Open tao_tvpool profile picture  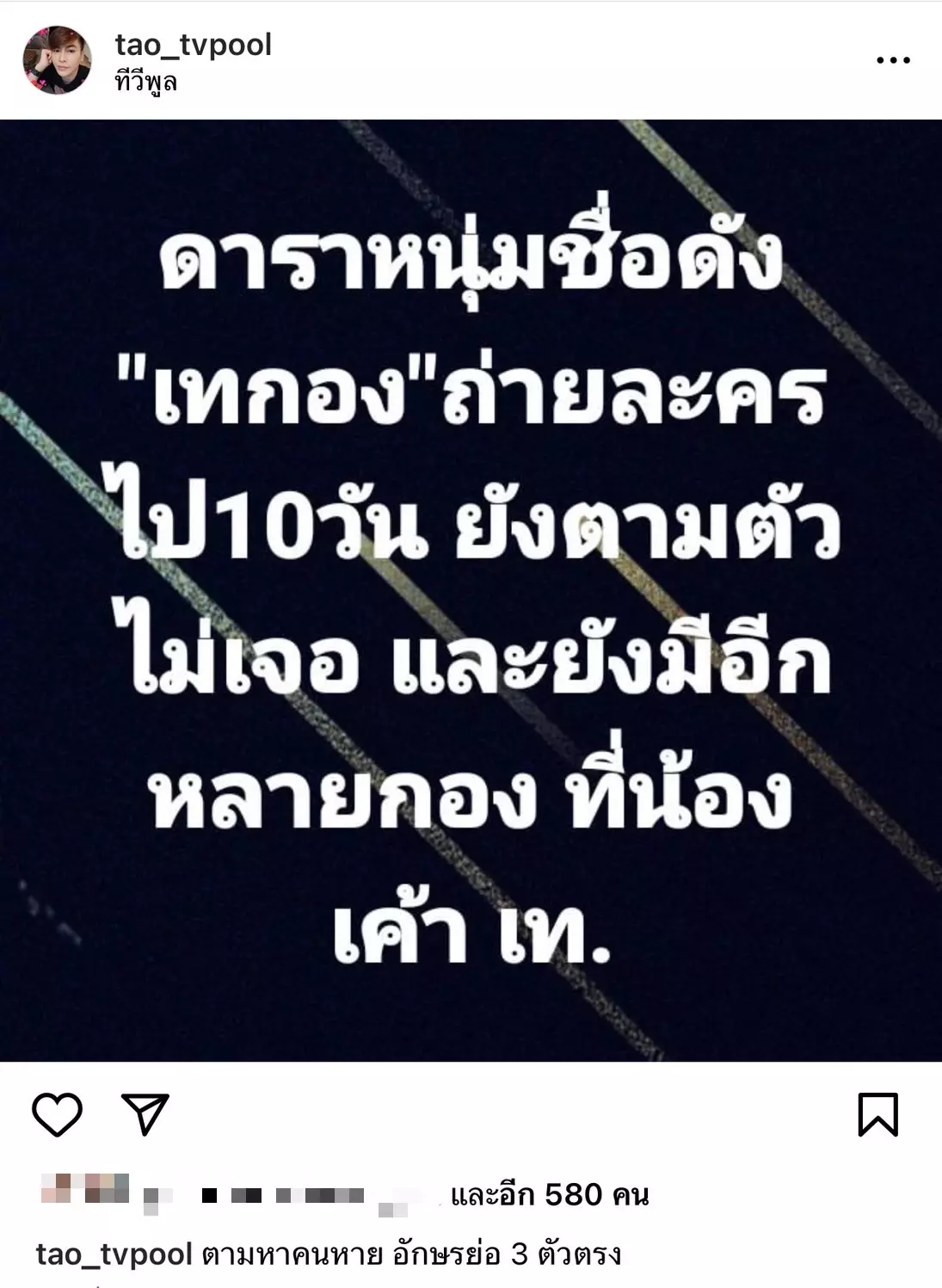[57, 59]
